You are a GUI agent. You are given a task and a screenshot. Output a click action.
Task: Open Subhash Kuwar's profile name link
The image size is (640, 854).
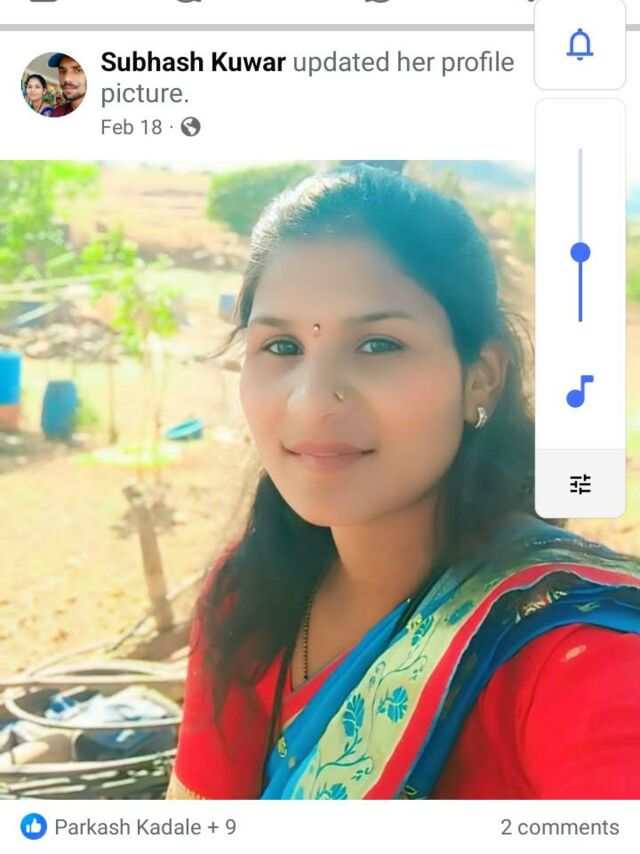(x=192, y=62)
